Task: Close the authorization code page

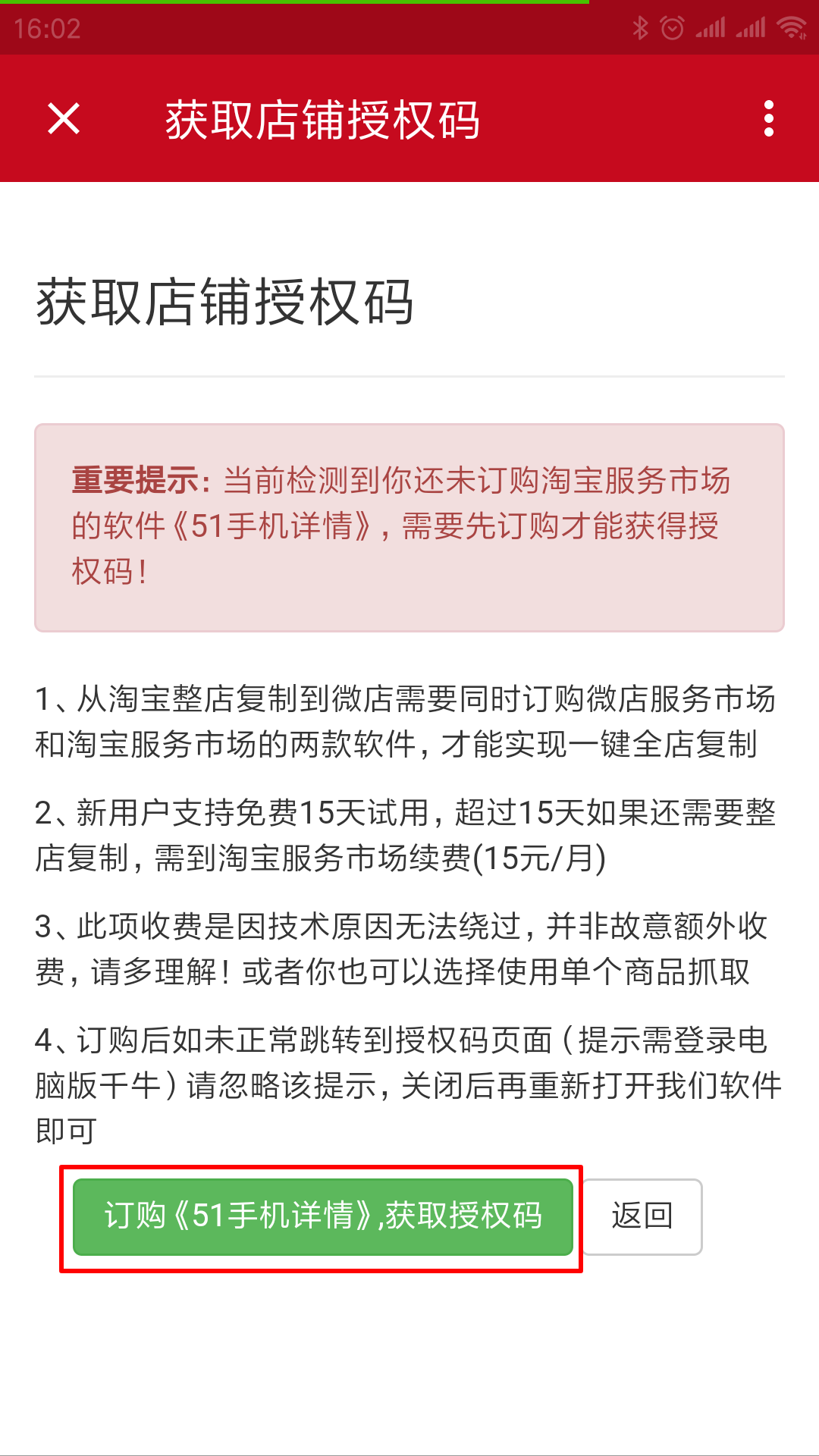Action: click(64, 119)
